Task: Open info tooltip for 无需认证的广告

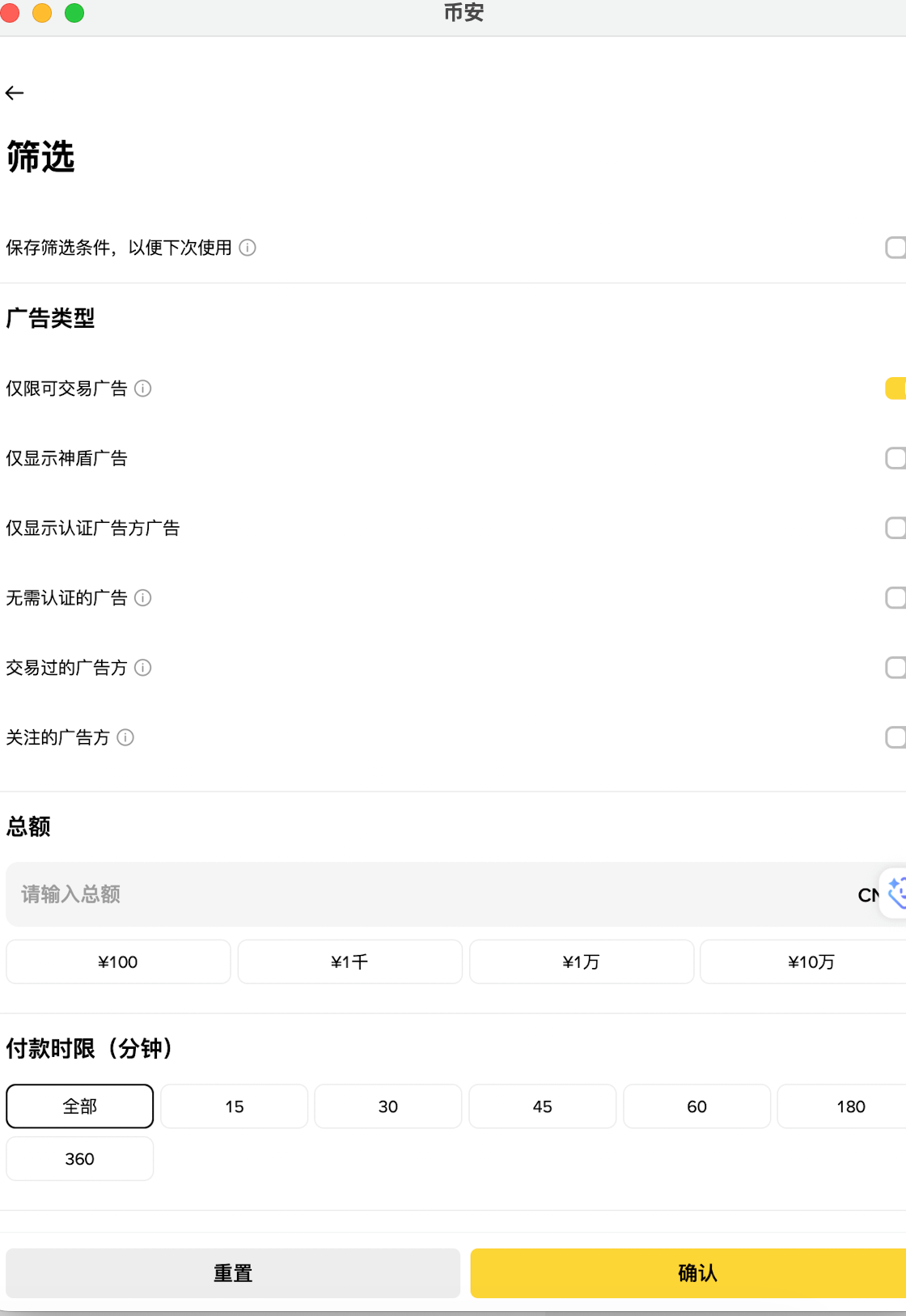Action: tap(142, 599)
